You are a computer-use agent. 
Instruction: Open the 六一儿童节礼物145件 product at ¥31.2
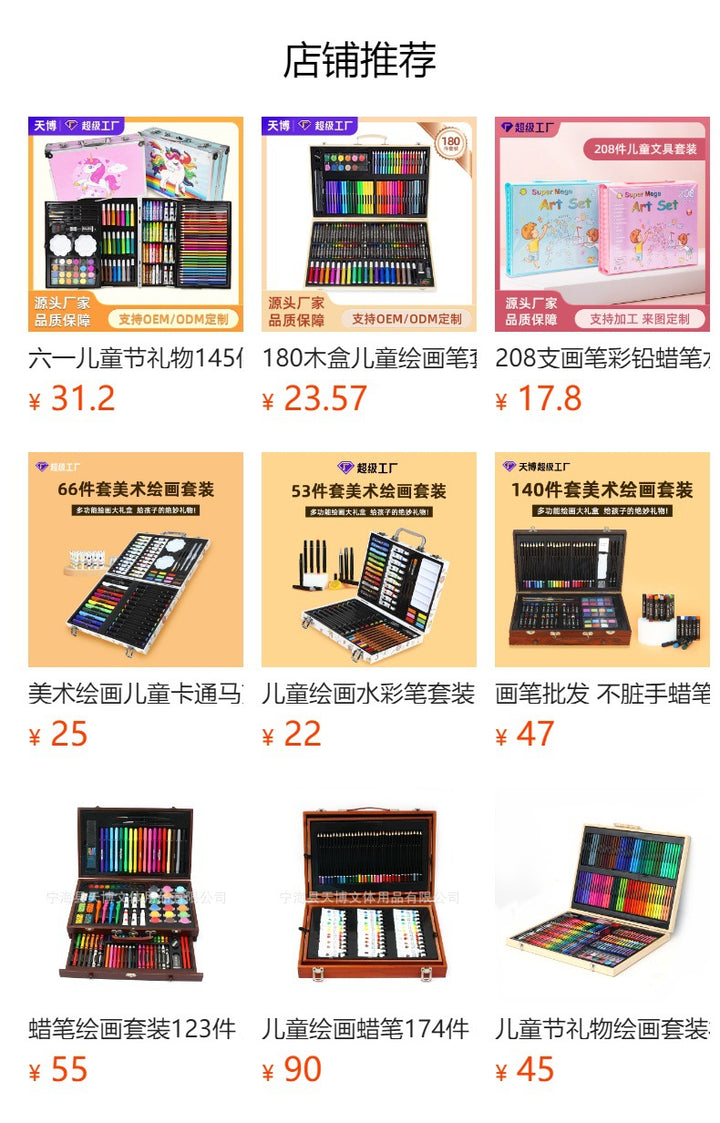pos(135,224)
